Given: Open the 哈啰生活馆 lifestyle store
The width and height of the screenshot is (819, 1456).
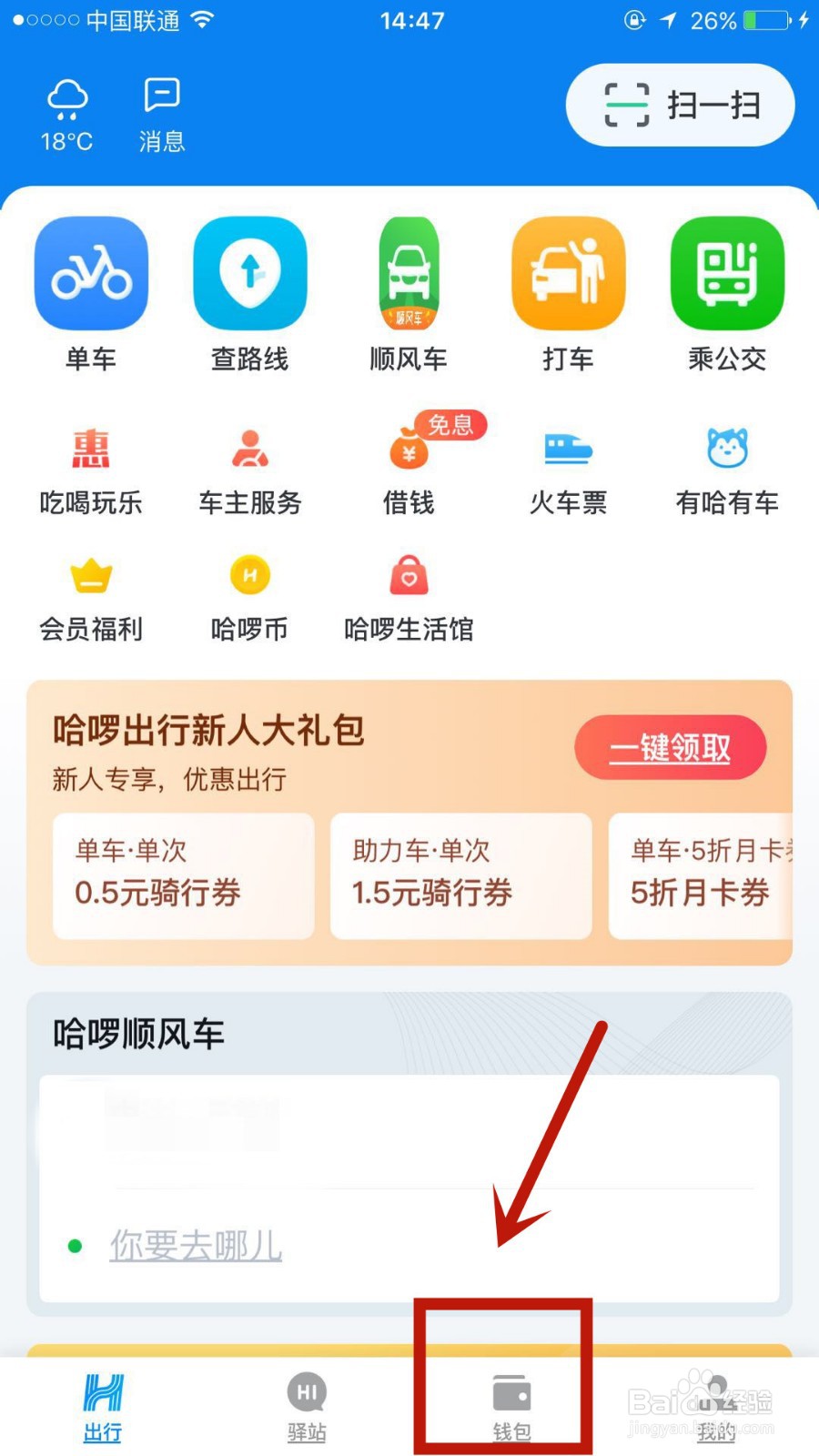Looking at the screenshot, I should [x=409, y=596].
